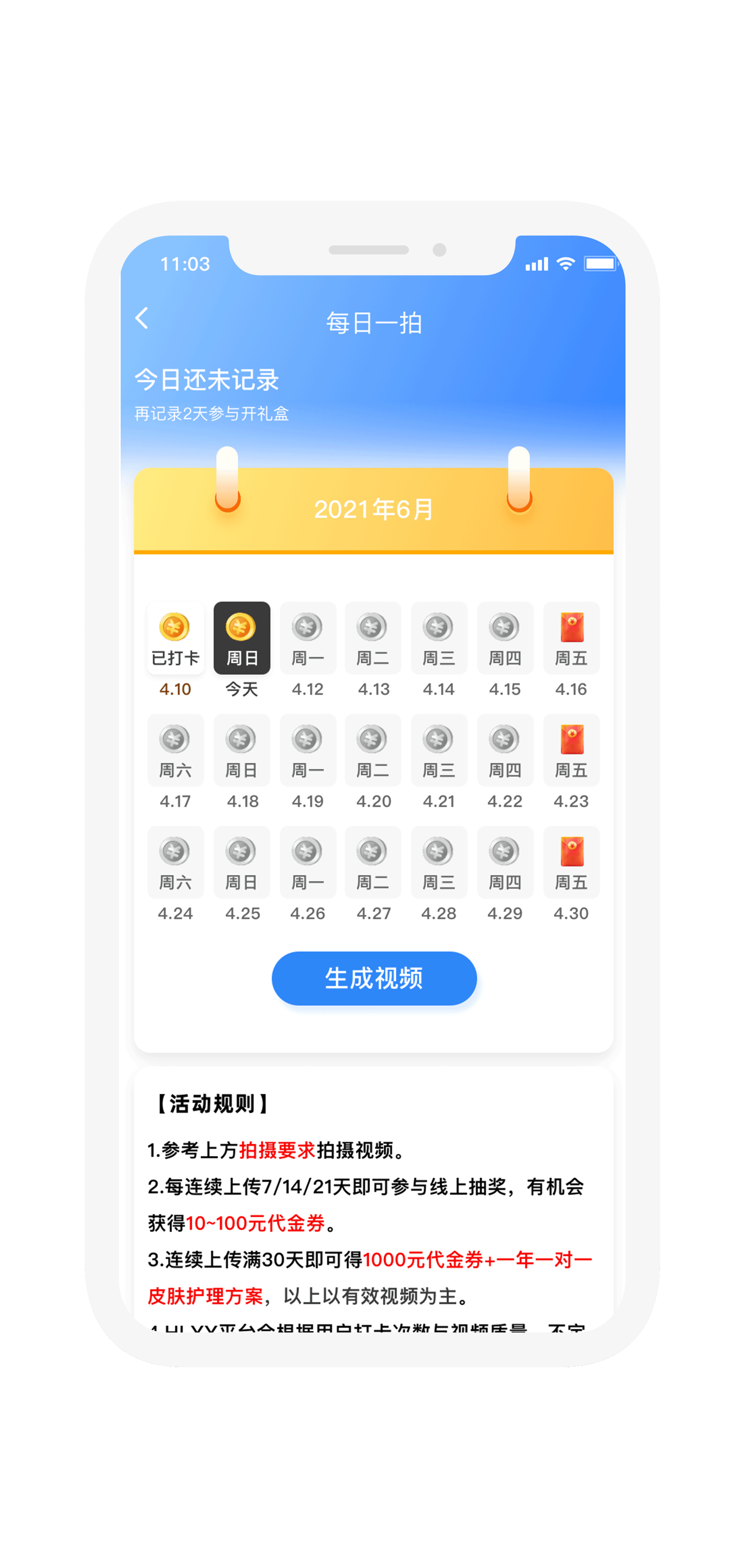This screenshot has width=748, height=1568.
Task: Select the 周六 4.24 day tile
Action: (x=175, y=862)
